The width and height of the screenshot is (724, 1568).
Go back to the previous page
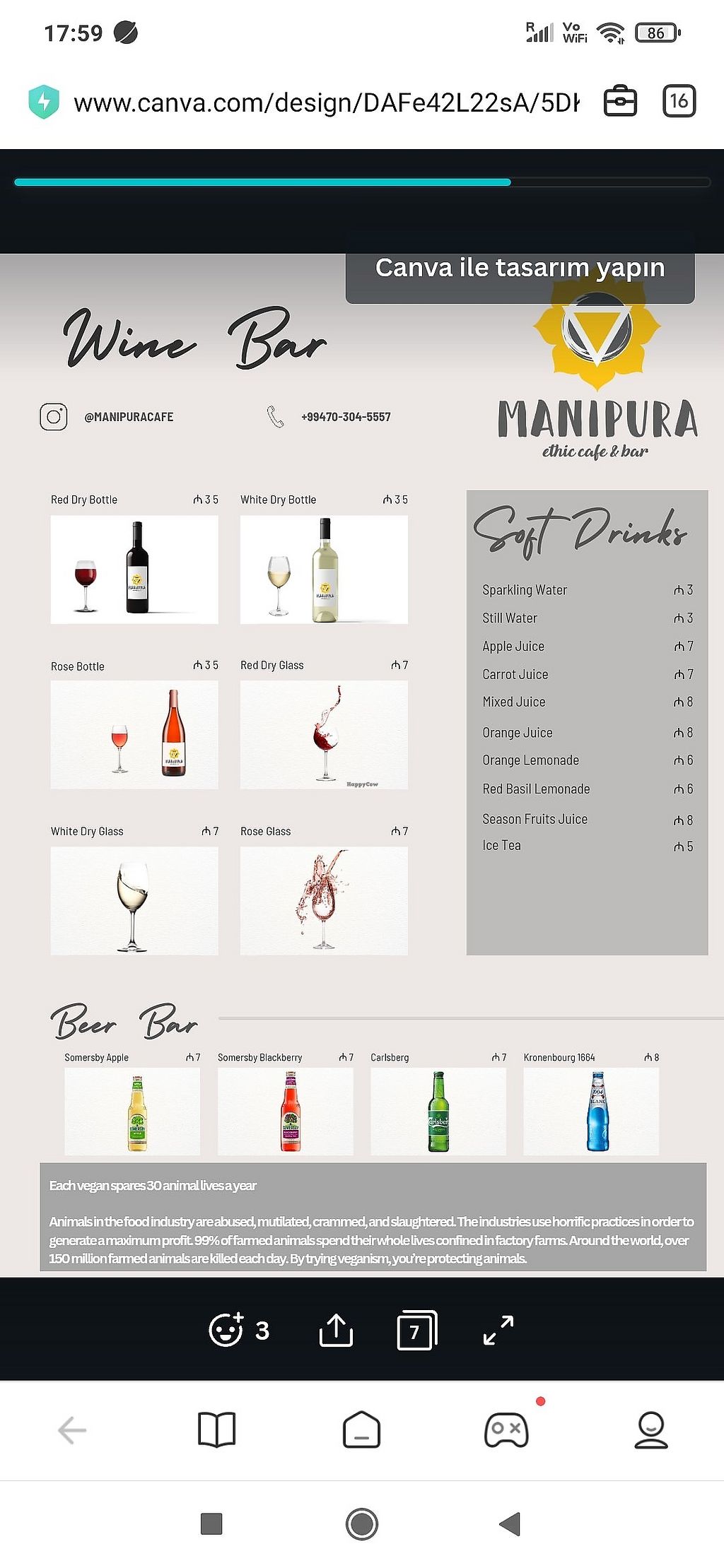72,1430
